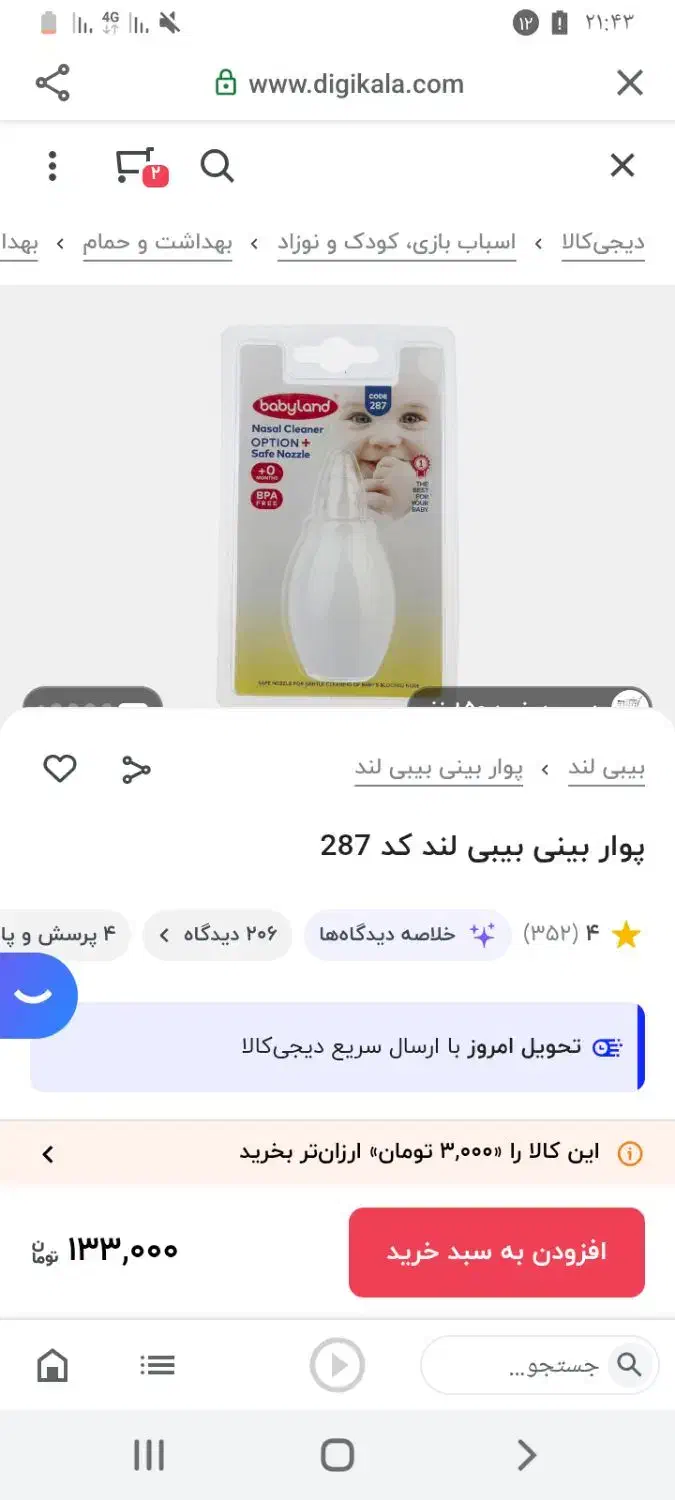
Task: Open the Digikala search icon
Action: [x=217, y=166]
